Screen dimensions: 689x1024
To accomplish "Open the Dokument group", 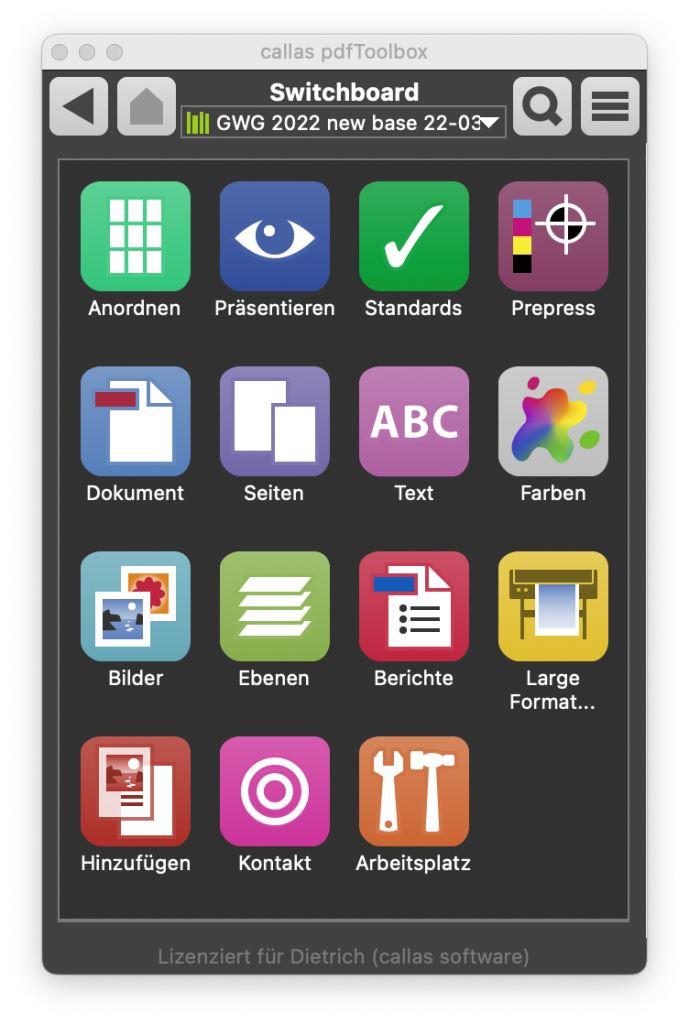I will click(135, 421).
